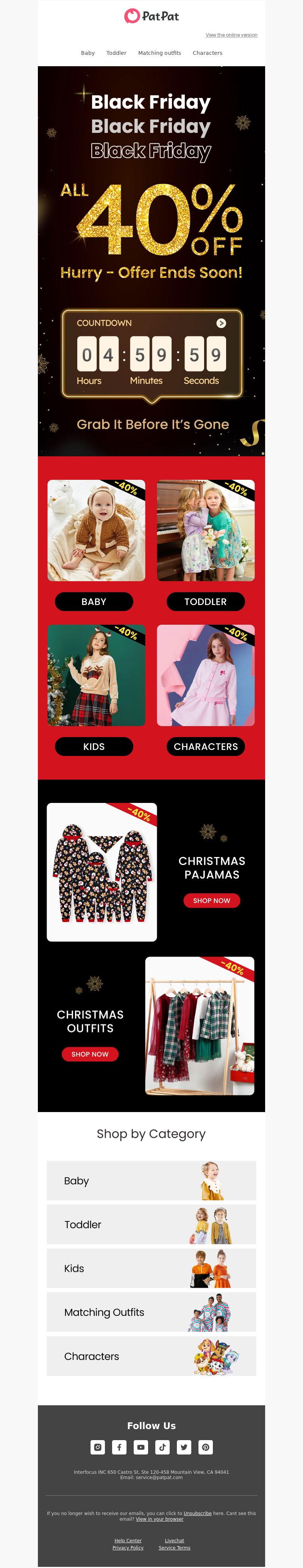This screenshot has width=303, height=1568.
Task: Open the TikTok icon
Action: pos(162,1447)
